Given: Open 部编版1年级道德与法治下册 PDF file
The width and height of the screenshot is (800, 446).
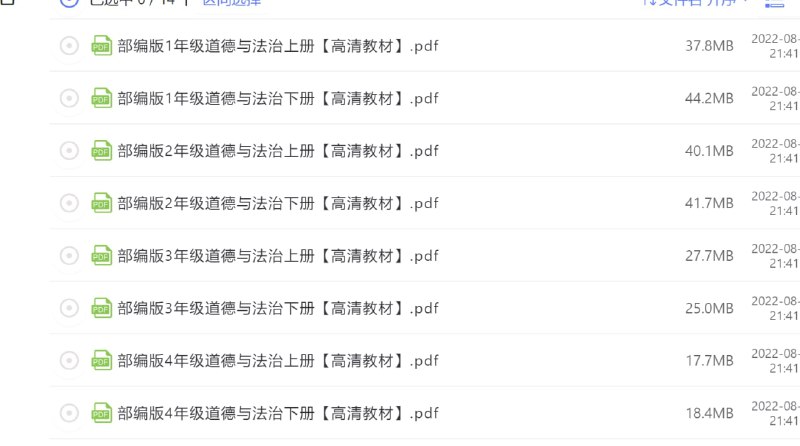Looking at the screenshot, I should 278,98.
